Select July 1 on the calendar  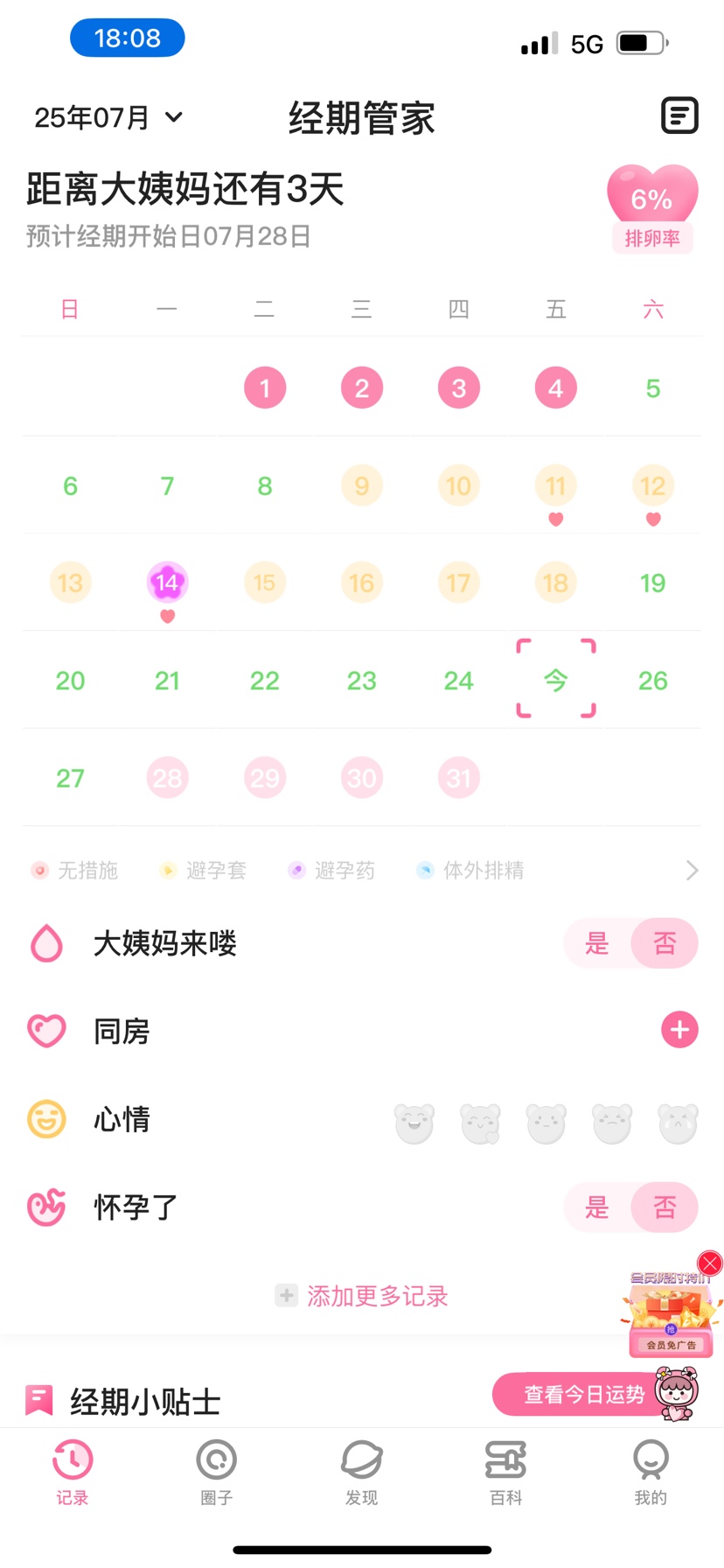pyautogui.click(x=265, y=388)
